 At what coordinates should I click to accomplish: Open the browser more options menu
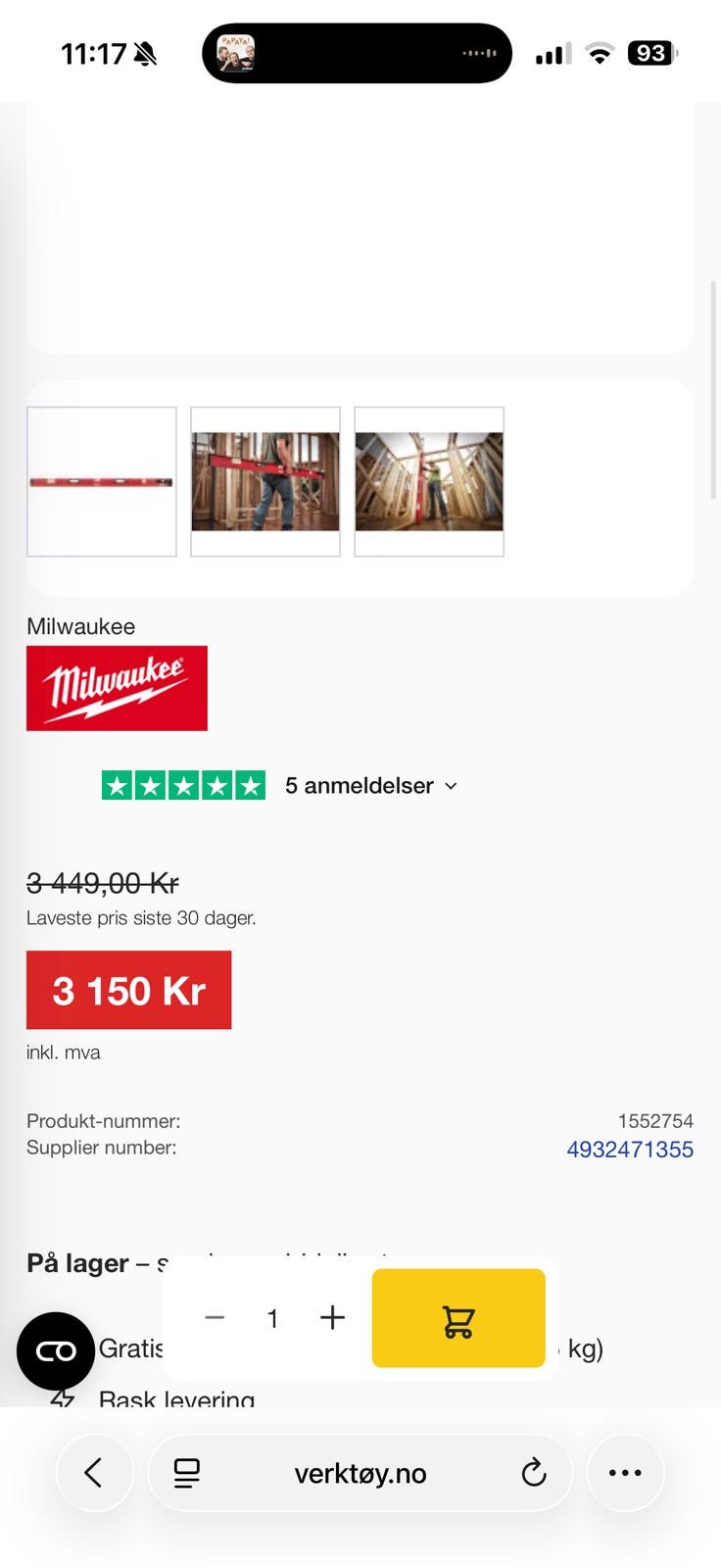(x=625, y=1472)
